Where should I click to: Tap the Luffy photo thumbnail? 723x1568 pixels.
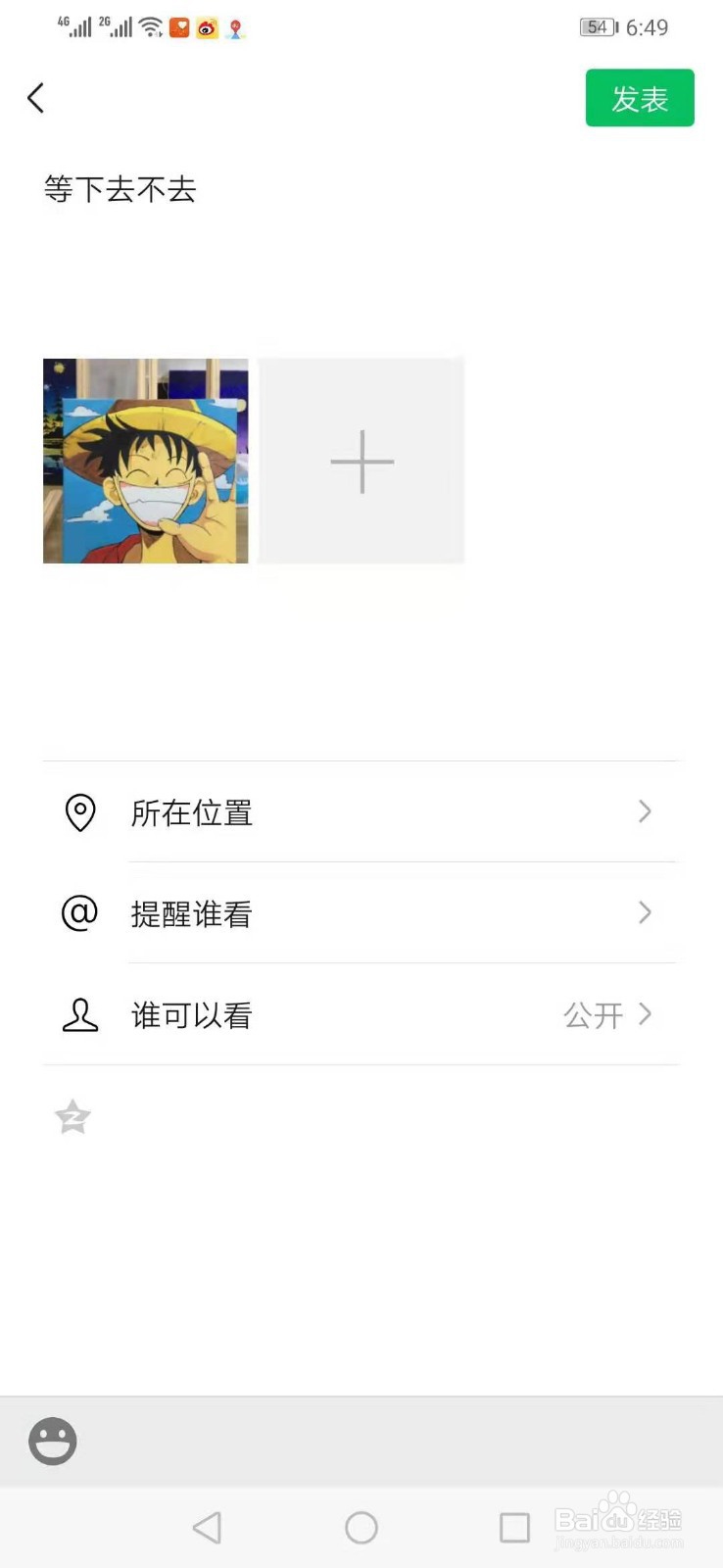[x=144, y=460]
